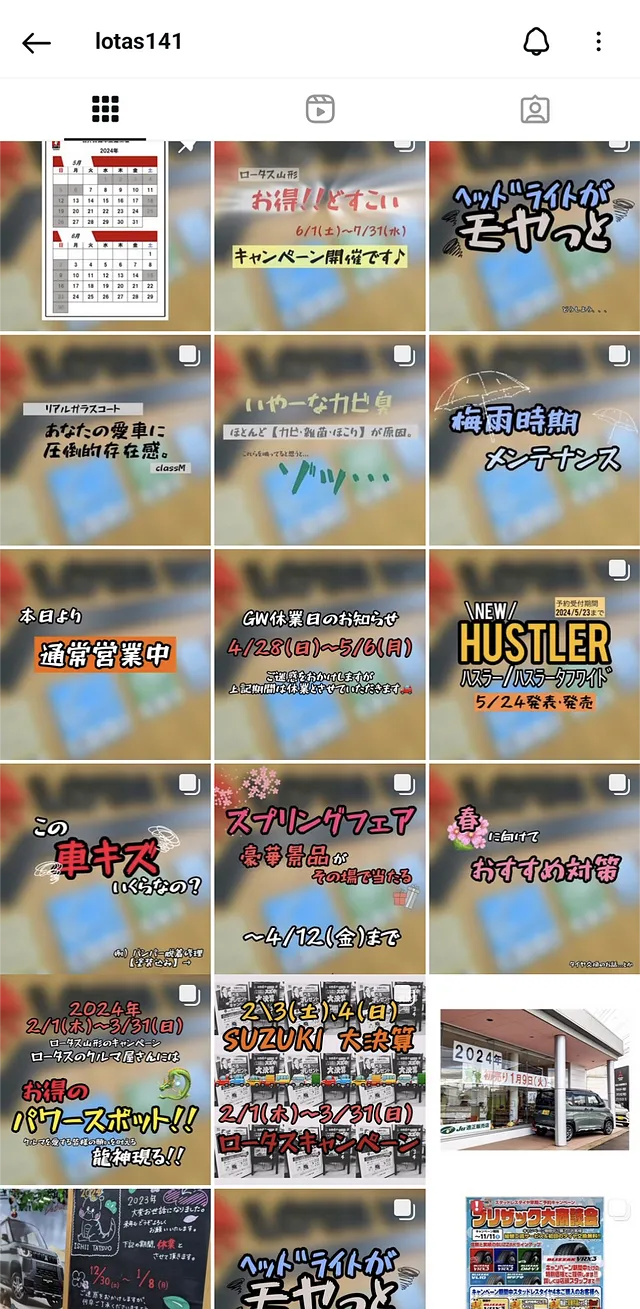Open the NEW HUSTLER post
This screenshot has width=640, height=1309.
(535, 655)
